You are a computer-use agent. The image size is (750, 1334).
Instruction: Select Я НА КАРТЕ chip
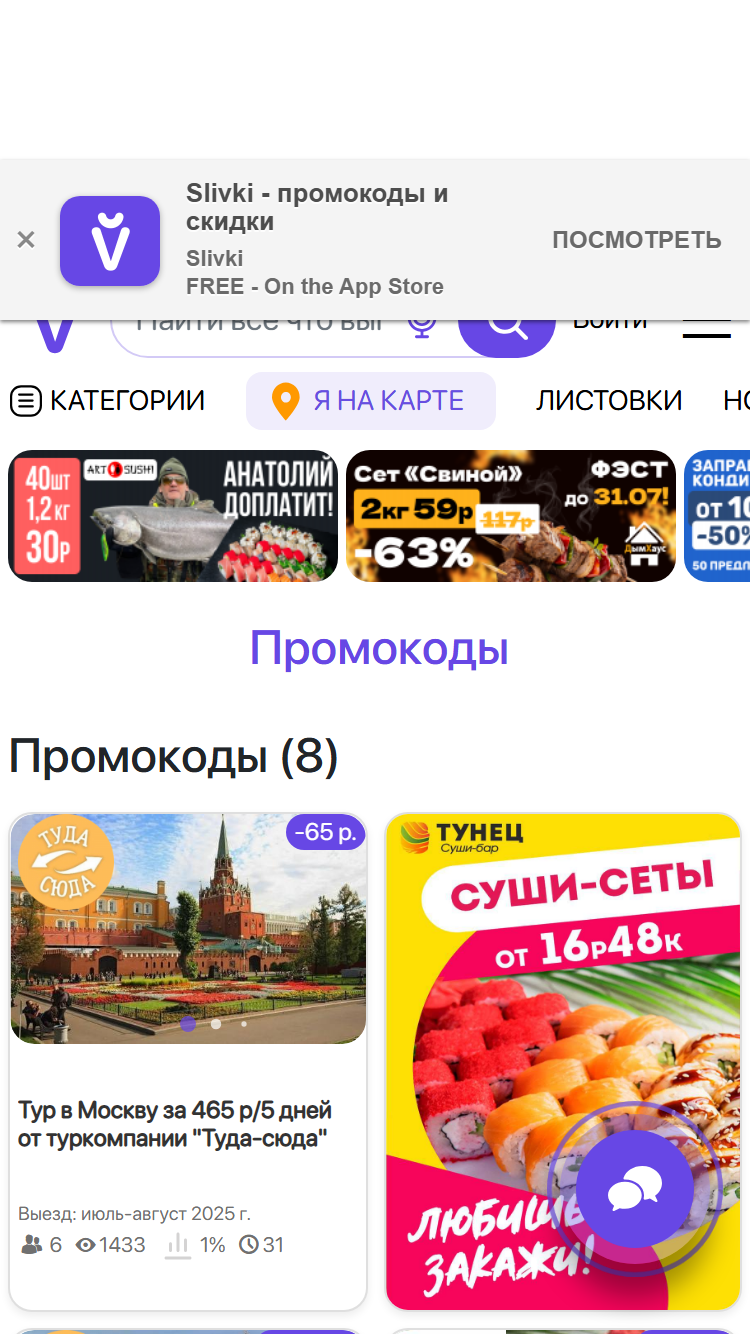pyautogui.click(x=371, y=401)
